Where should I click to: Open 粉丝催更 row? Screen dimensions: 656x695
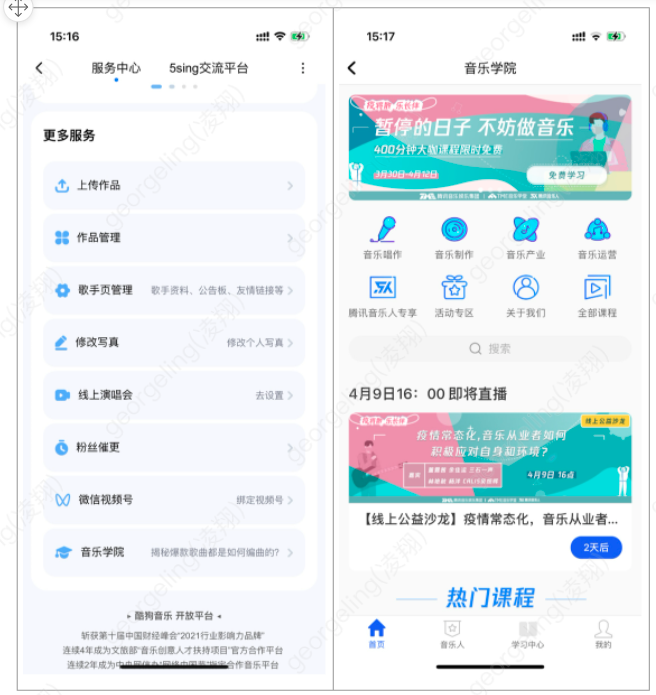174,447
